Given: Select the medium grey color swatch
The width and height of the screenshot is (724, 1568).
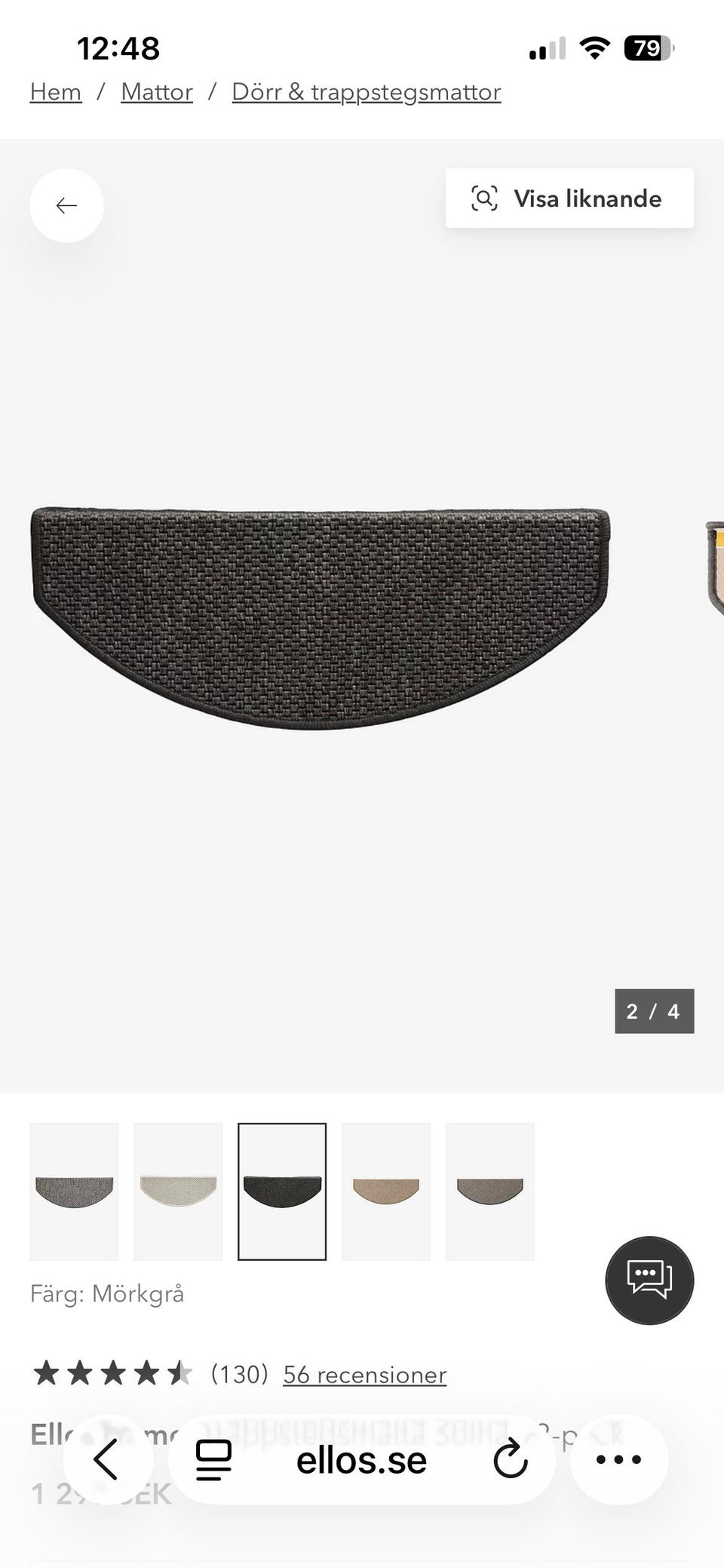Looking at the screenshot, I should pyautogui.click(x=74, y=1191).
